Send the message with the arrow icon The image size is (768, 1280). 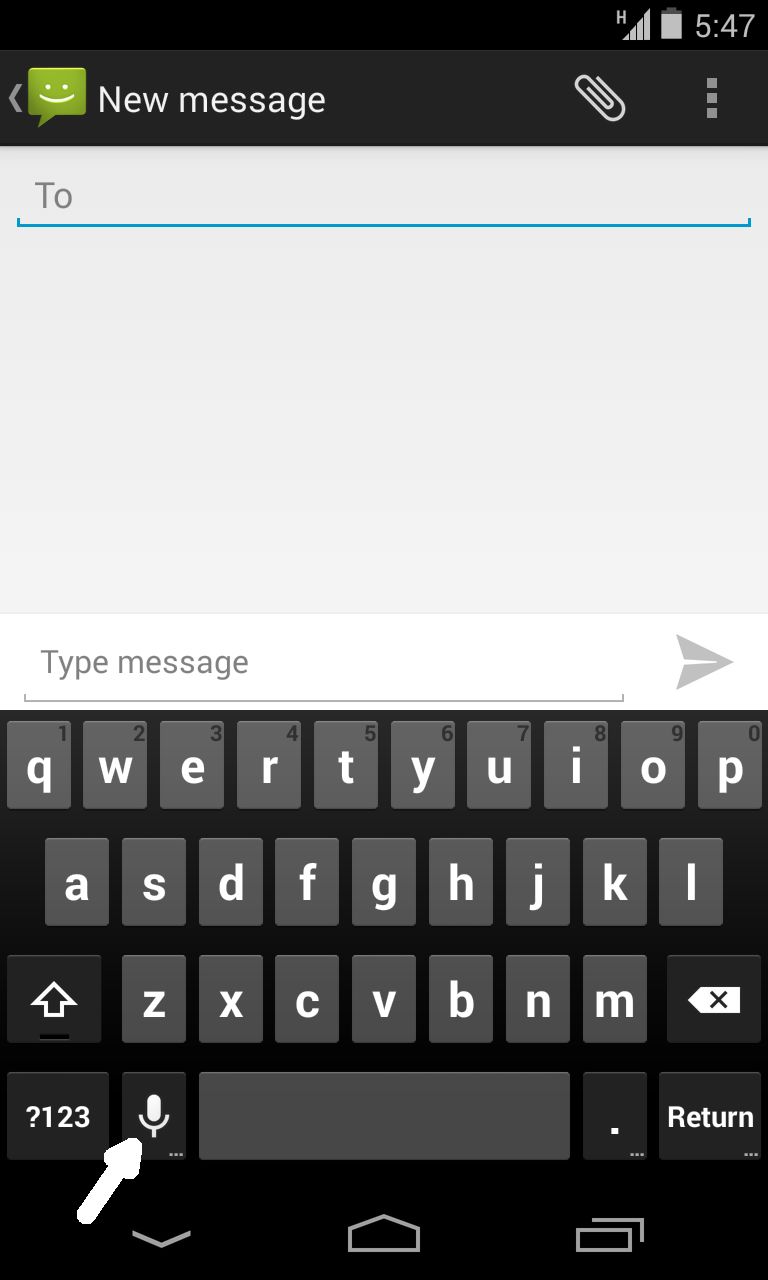704,661
